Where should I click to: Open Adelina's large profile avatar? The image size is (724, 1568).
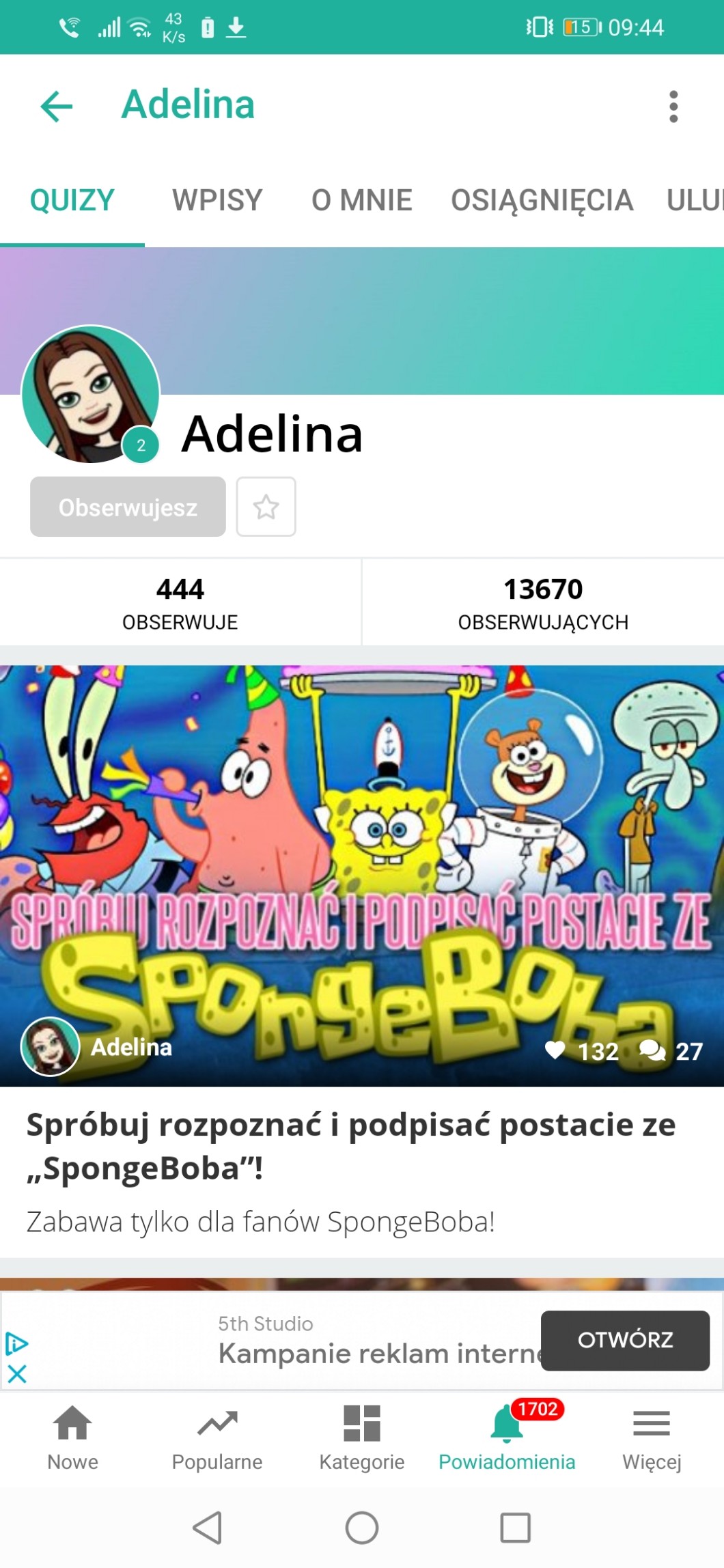click(90, 394)
